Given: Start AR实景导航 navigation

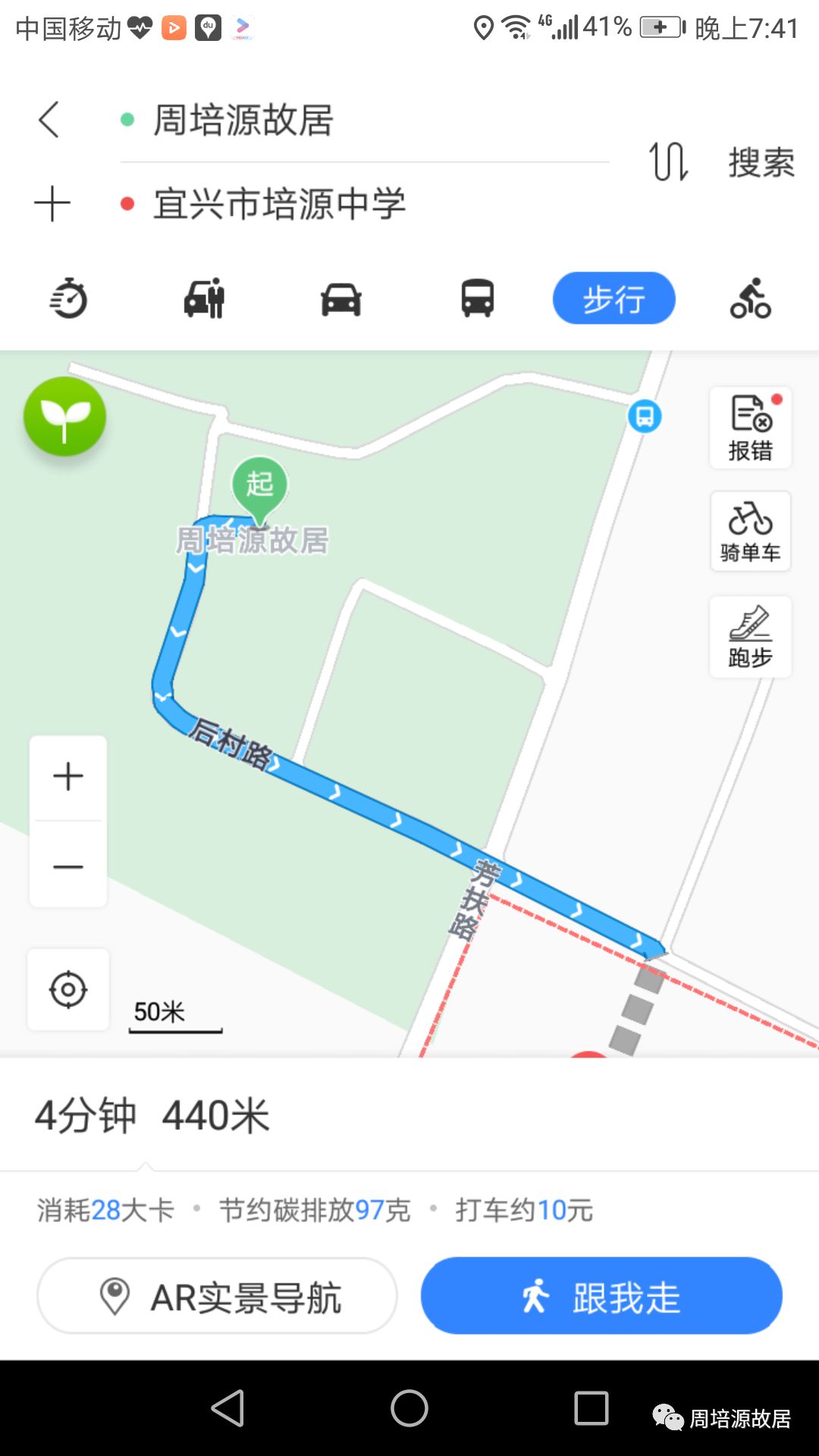Looking at the screenshot, I should (x=218, y=1296).
